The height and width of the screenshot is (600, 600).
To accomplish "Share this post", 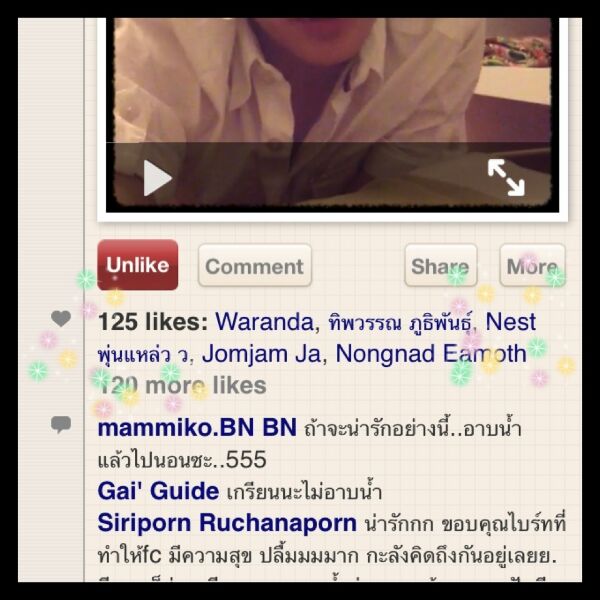I will pyautogui.click(x=440, y=267).
